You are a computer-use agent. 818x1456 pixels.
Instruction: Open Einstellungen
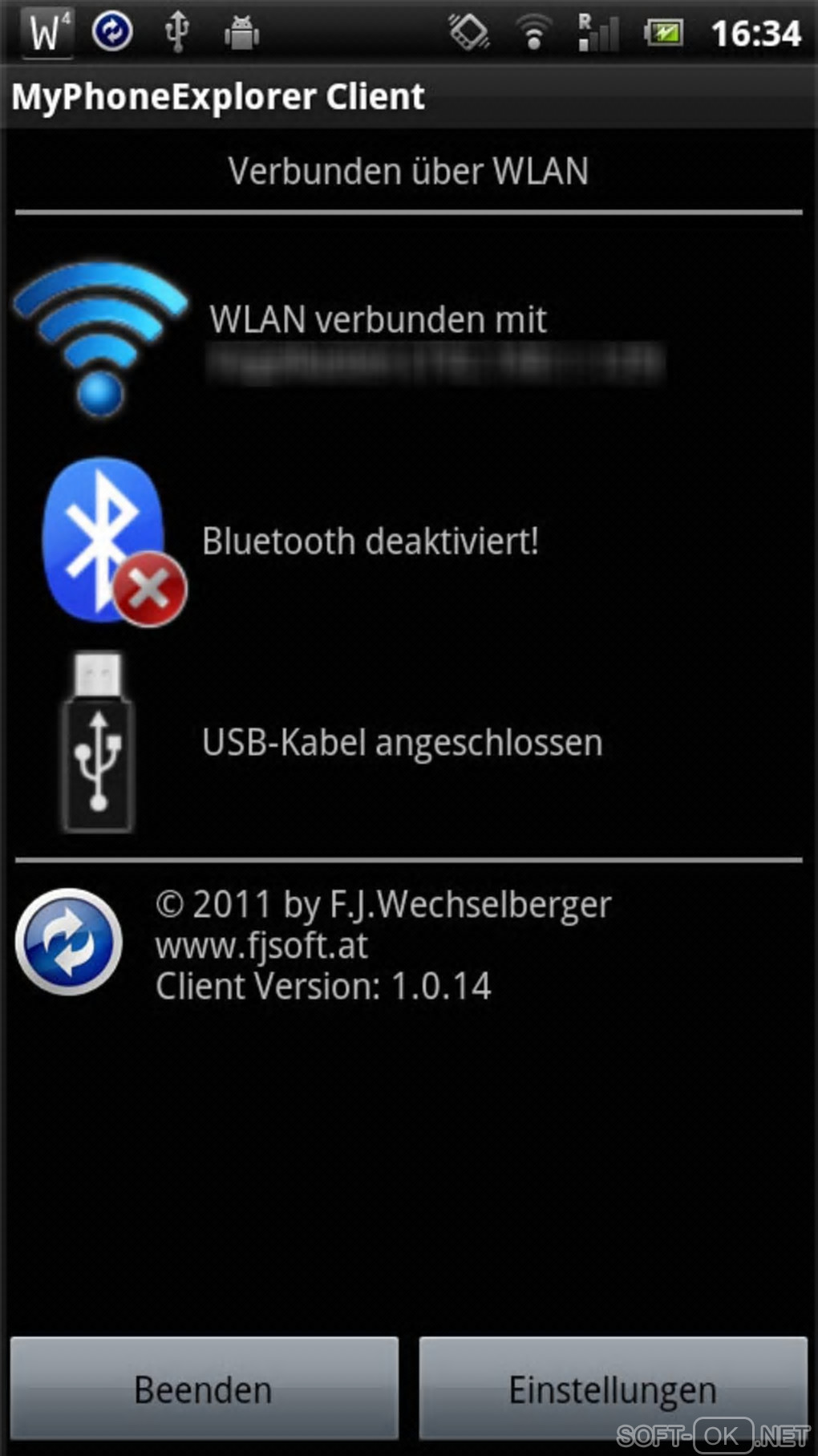613,1389
